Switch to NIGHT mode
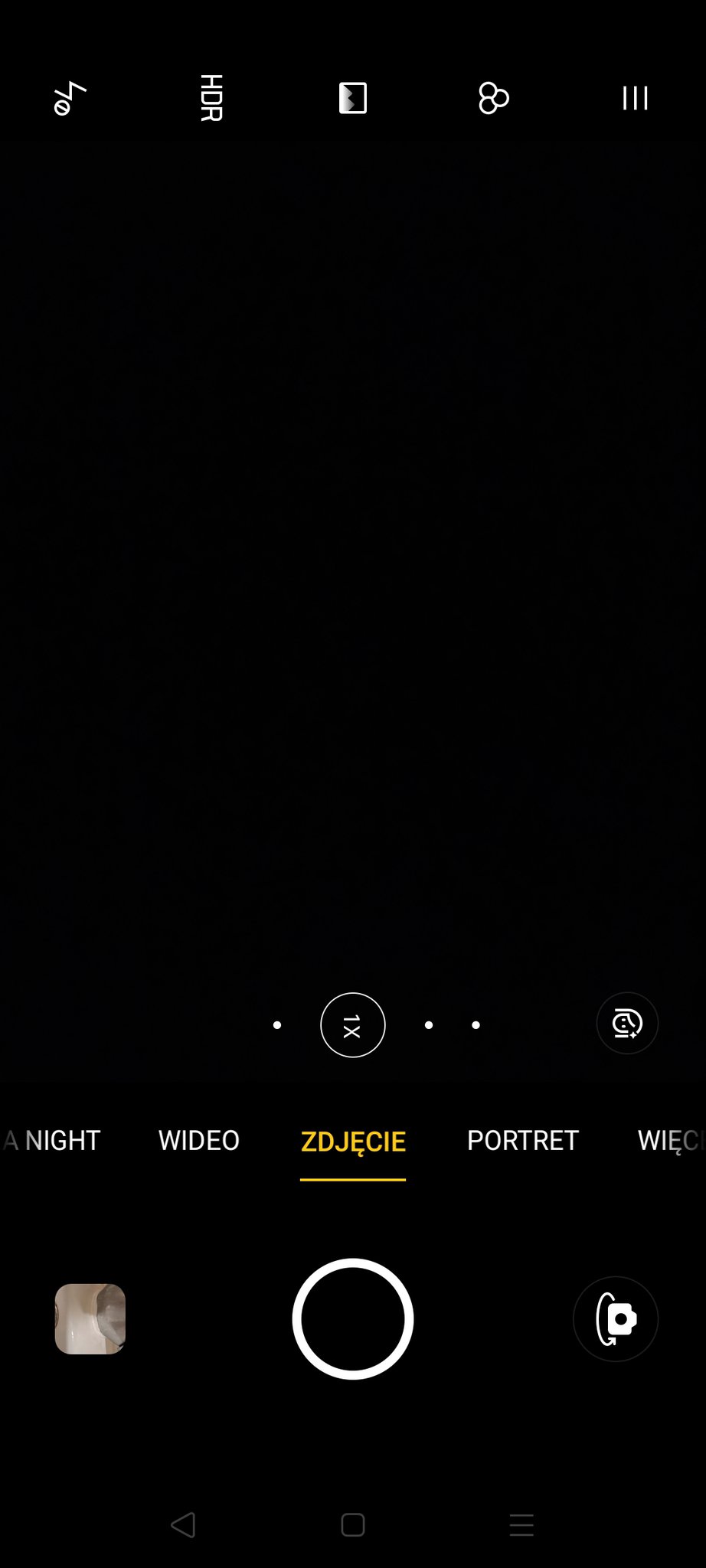This screenshot has width=706, height=1568. click(x=63, y=1141)
